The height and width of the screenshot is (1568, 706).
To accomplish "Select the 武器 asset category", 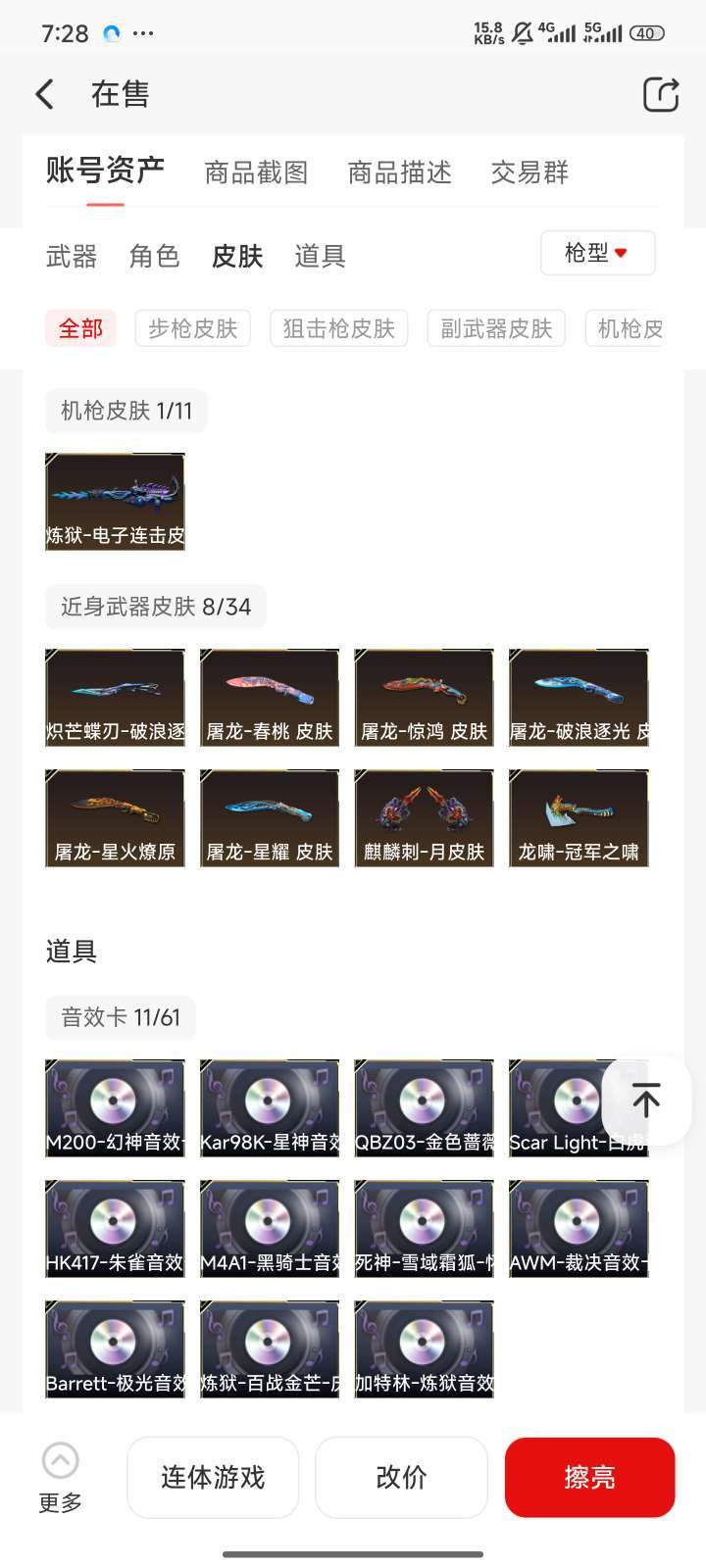I will coord(72,256).
